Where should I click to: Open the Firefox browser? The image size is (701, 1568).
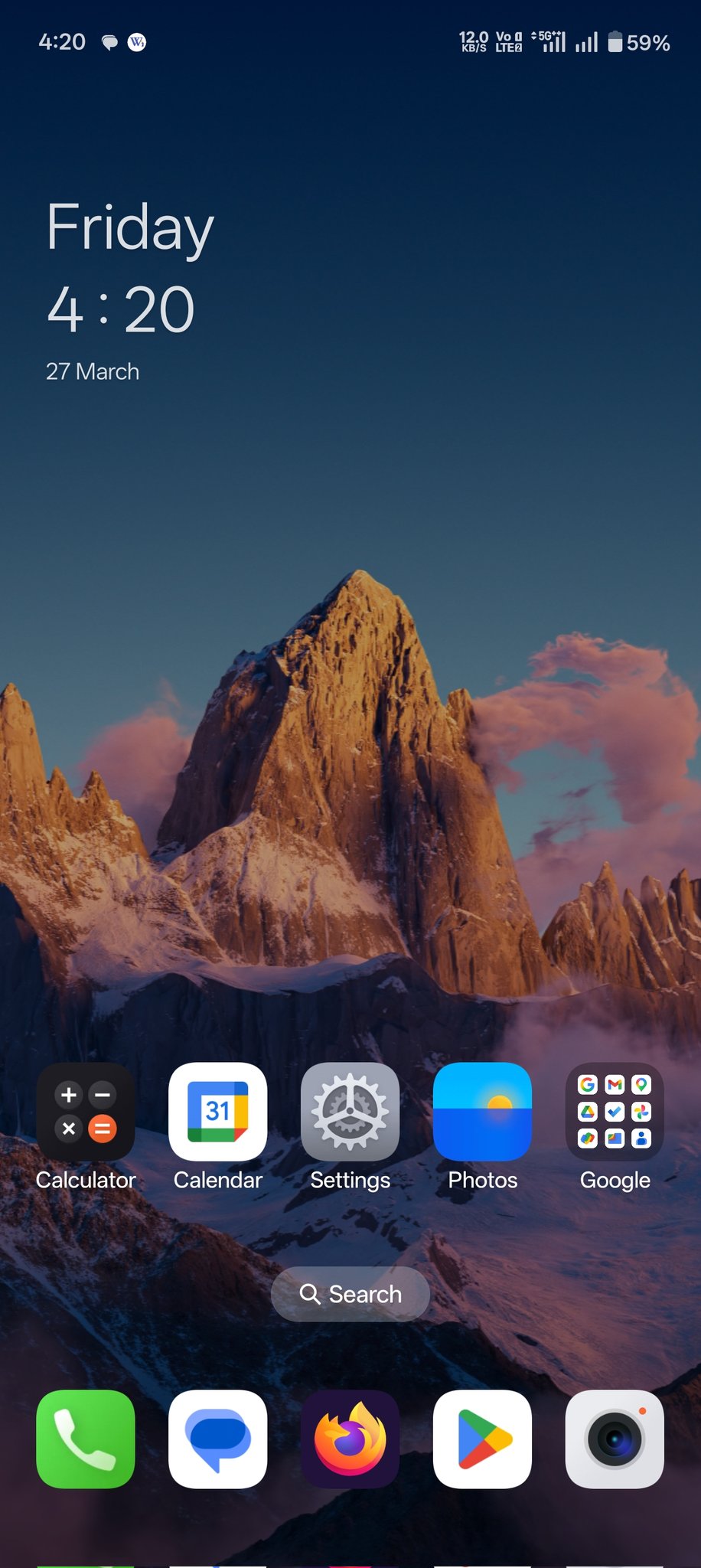pos(350,1439)
